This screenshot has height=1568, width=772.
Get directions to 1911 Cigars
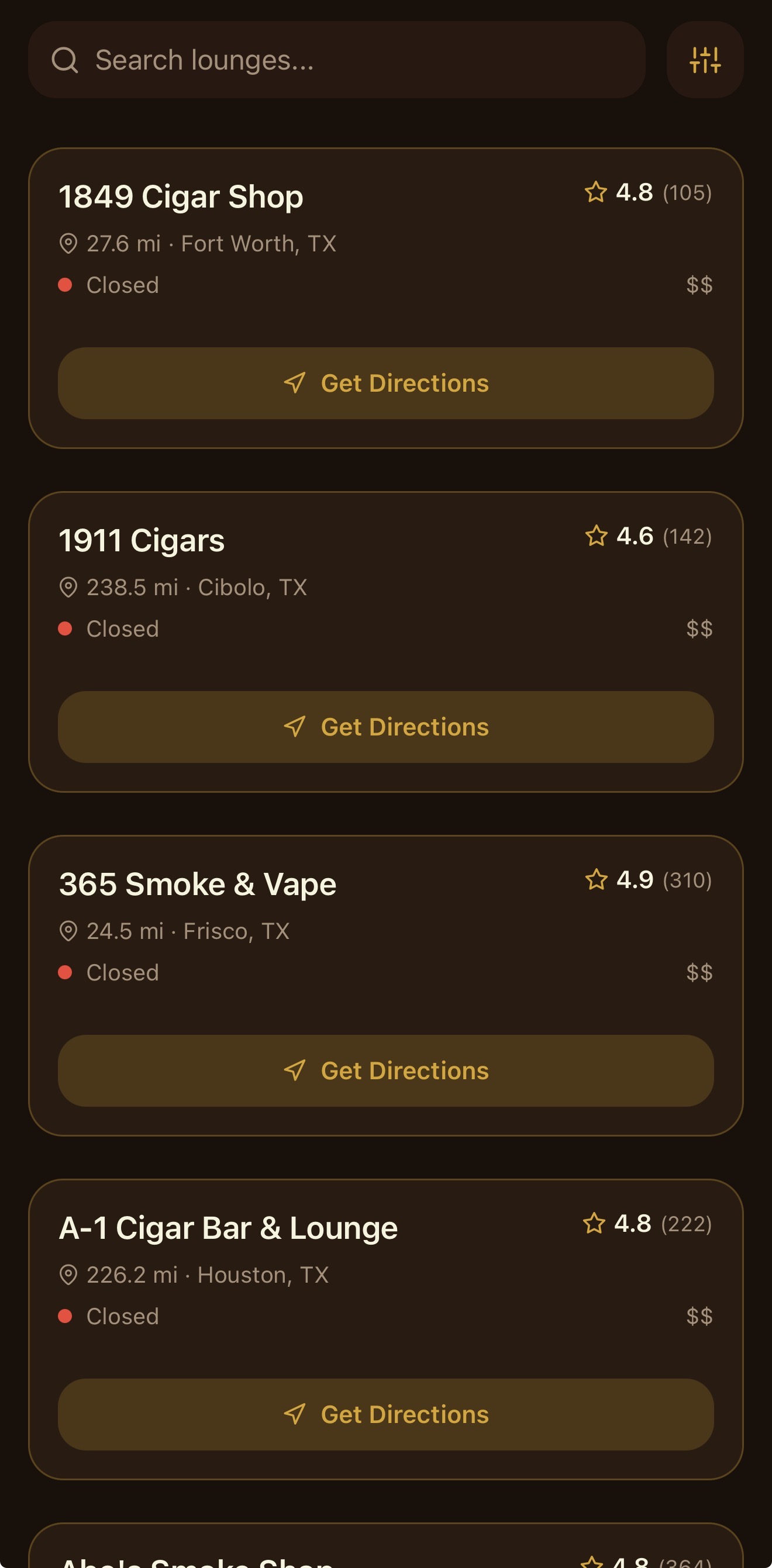(x=385, y=726)
